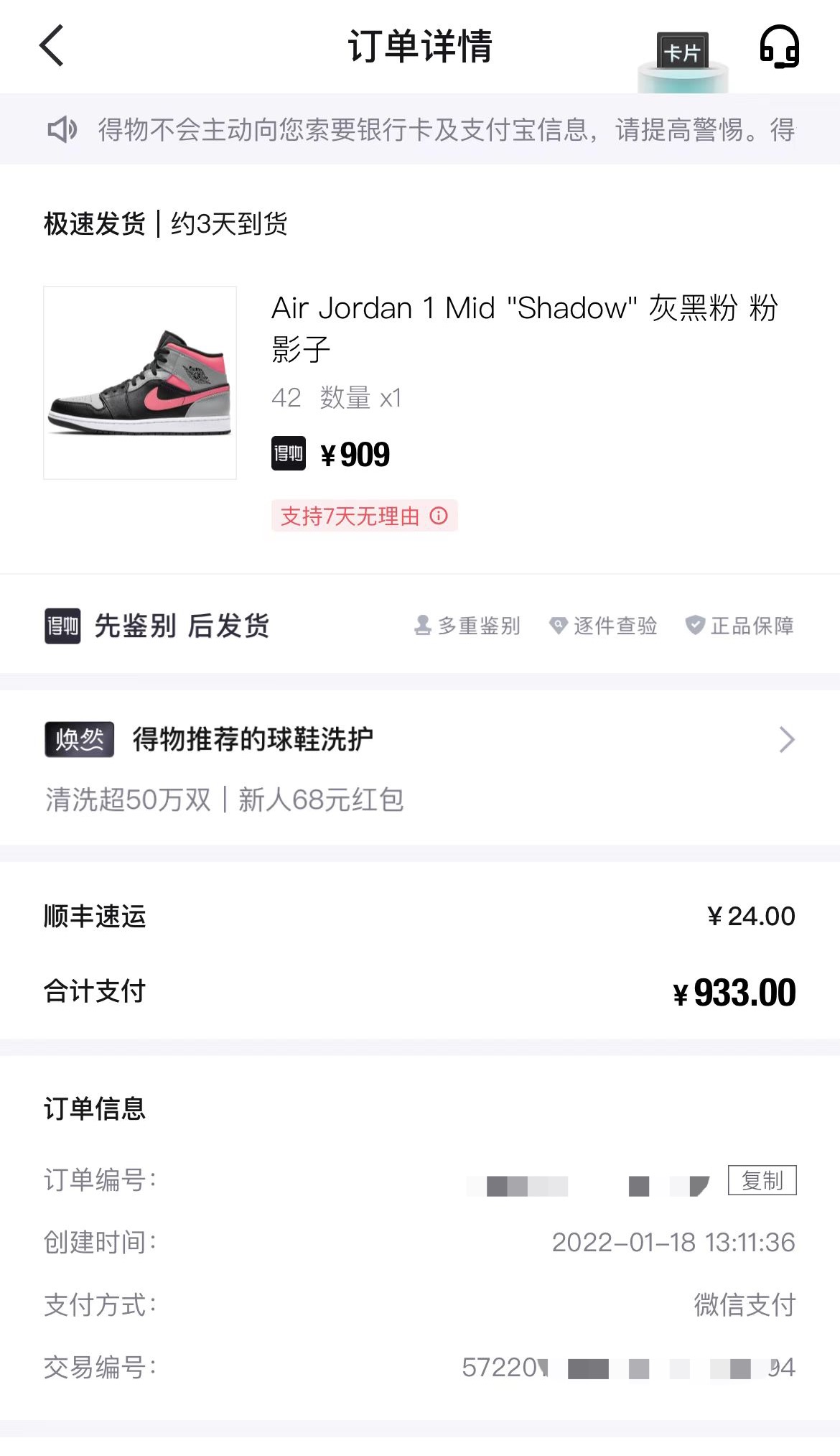This screenshot has height=1456, width=840.
Task: Select the 多重鉴别 stamp icon
Action: coord(423,626)
